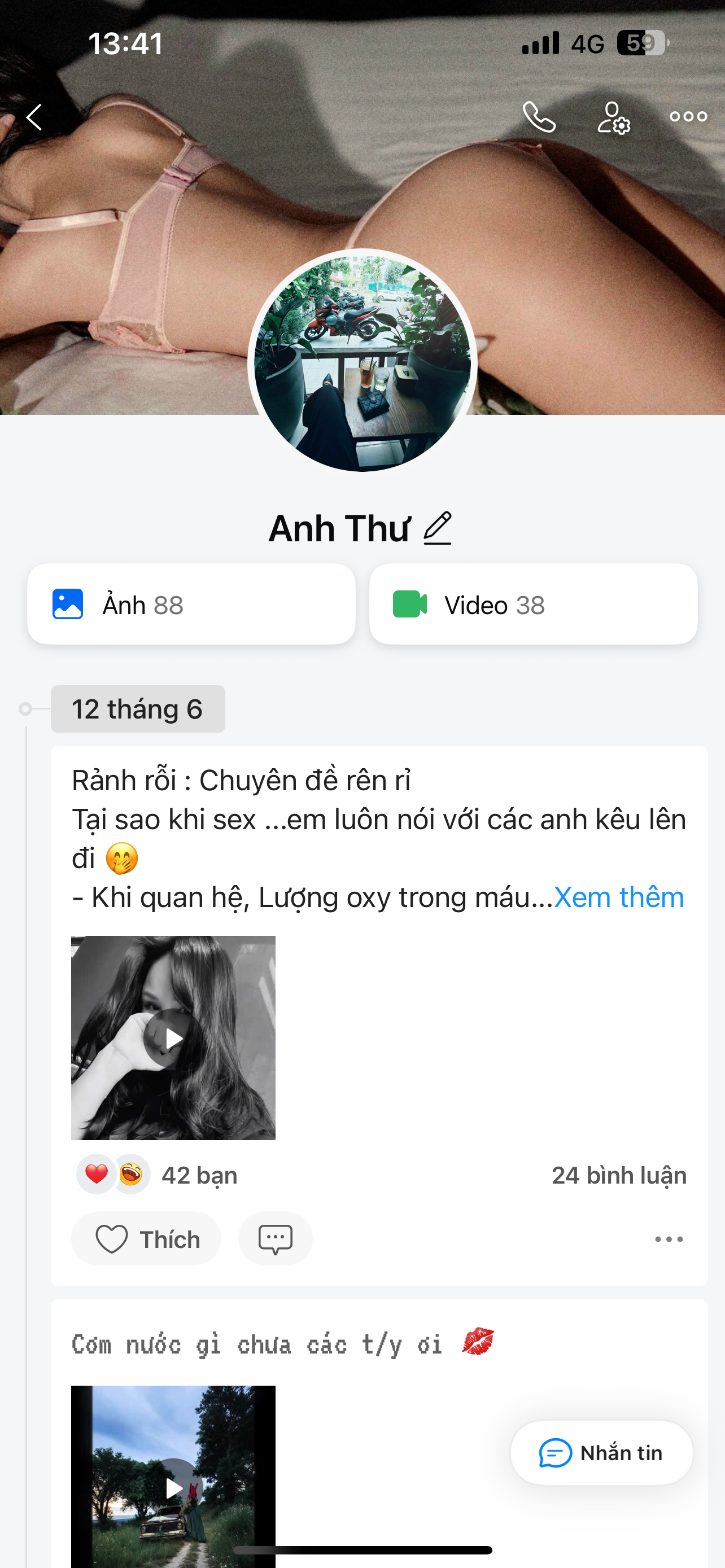Play the black-and-white video in the first post
The height and width of the screenshot is (1568, 725).
[173, 1038]
